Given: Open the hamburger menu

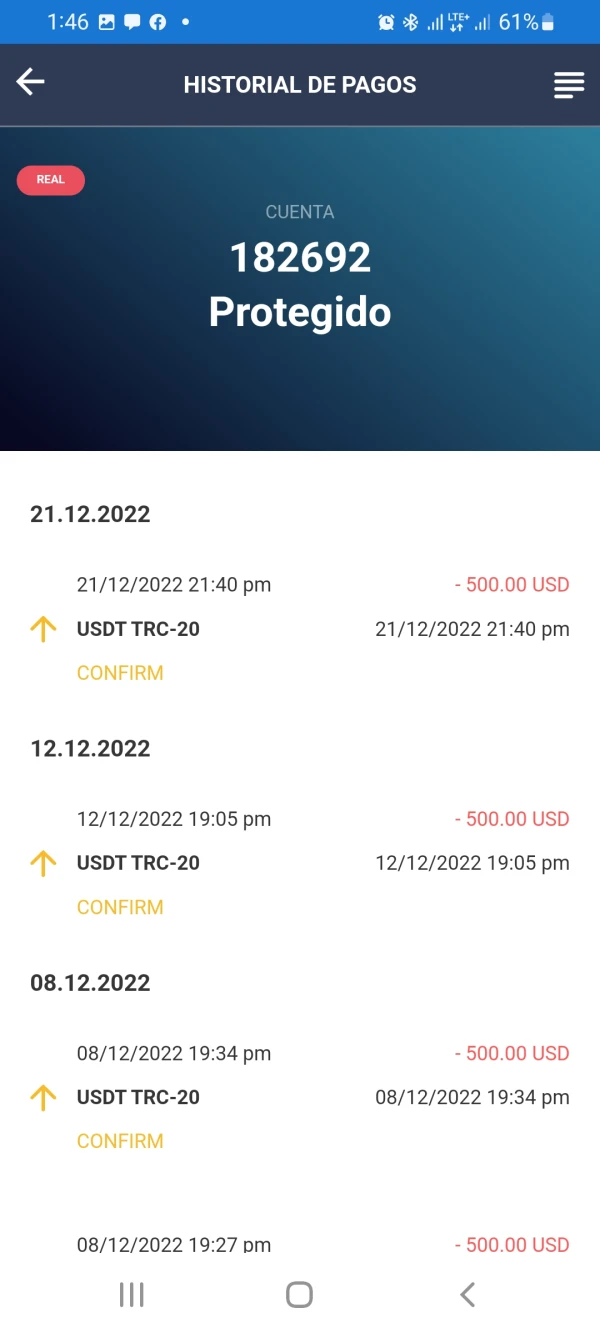Looking at the screenshot, I should coord(569,85).
